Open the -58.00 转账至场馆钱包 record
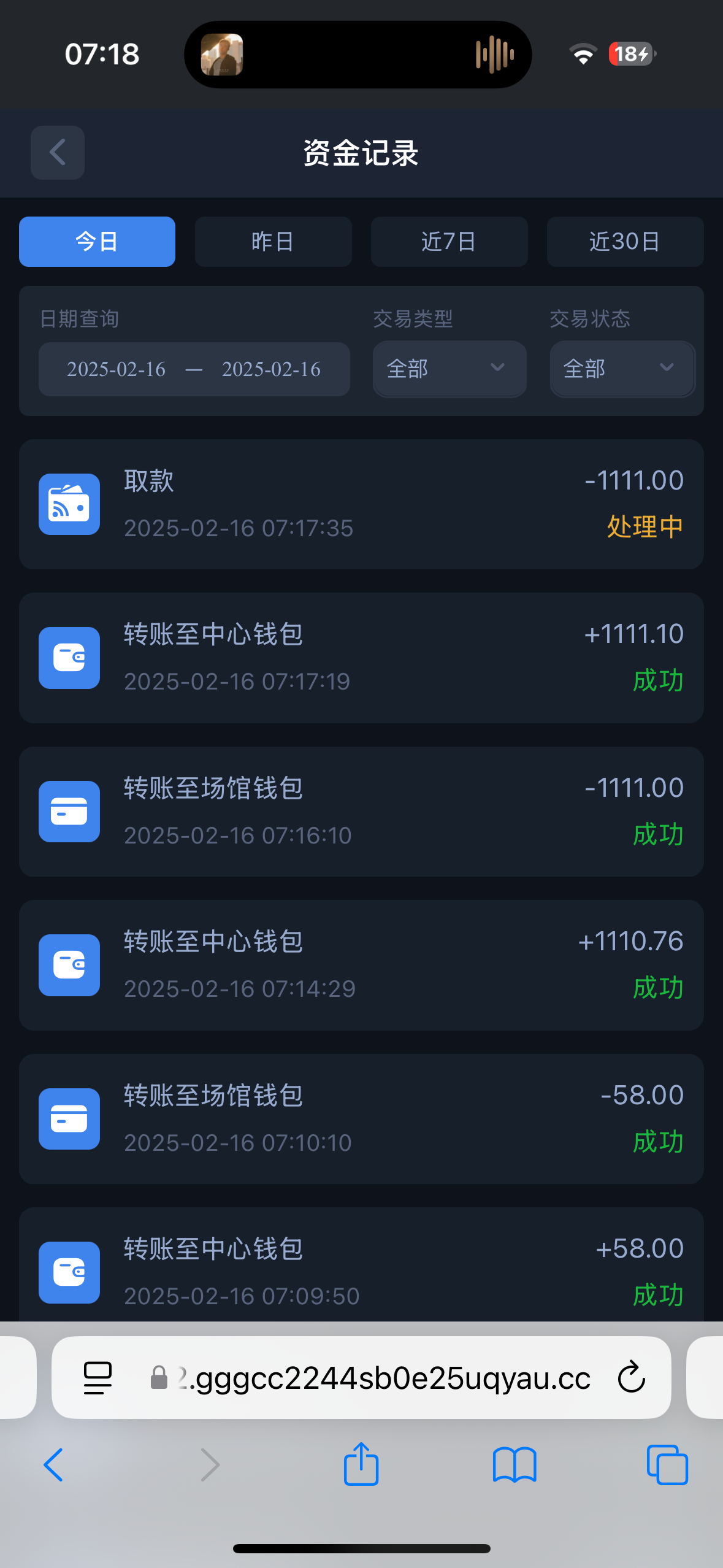This screenshot has width=723, height=1568. pyautogui.click(x=361, y=1119)
